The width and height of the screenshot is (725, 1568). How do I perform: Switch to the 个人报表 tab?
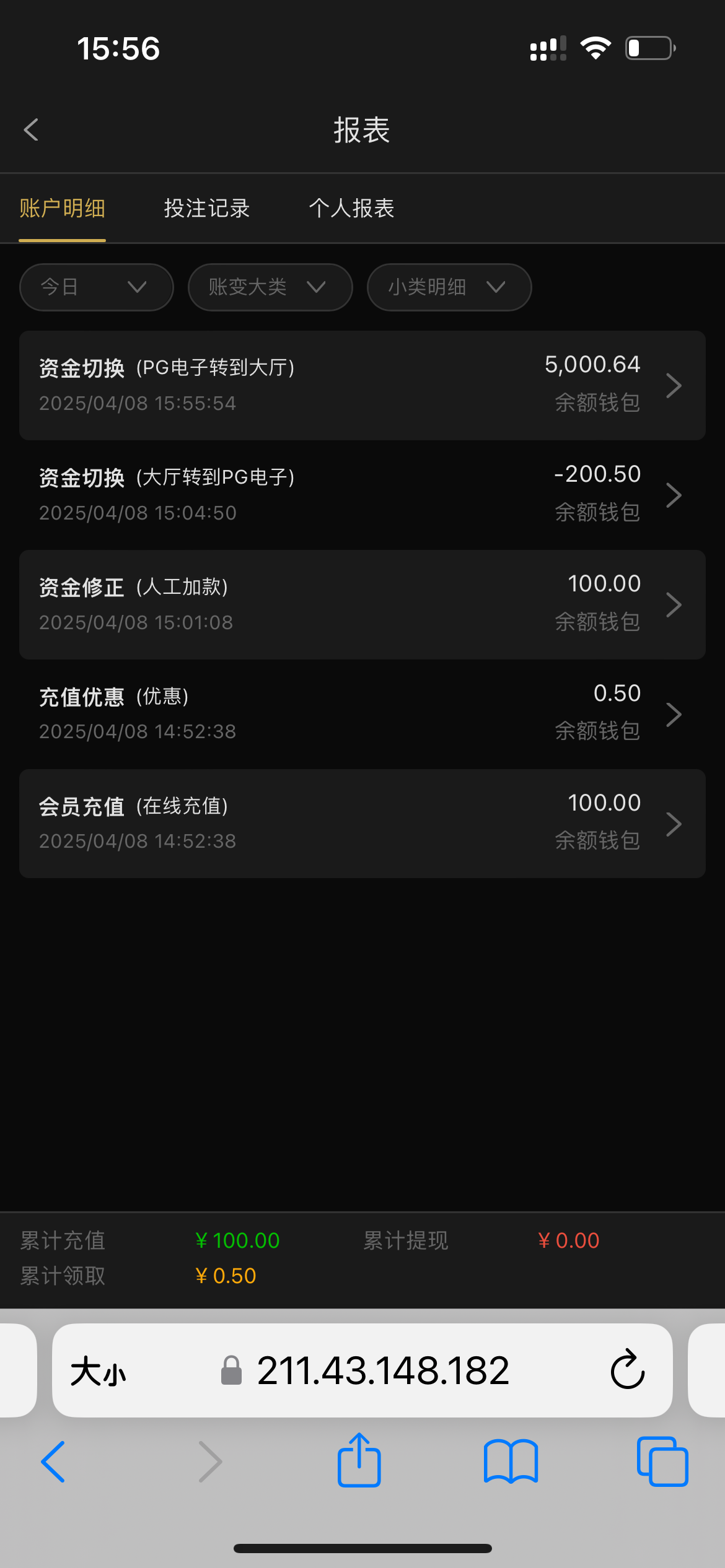pyautogui.click(x=351, y=209)
